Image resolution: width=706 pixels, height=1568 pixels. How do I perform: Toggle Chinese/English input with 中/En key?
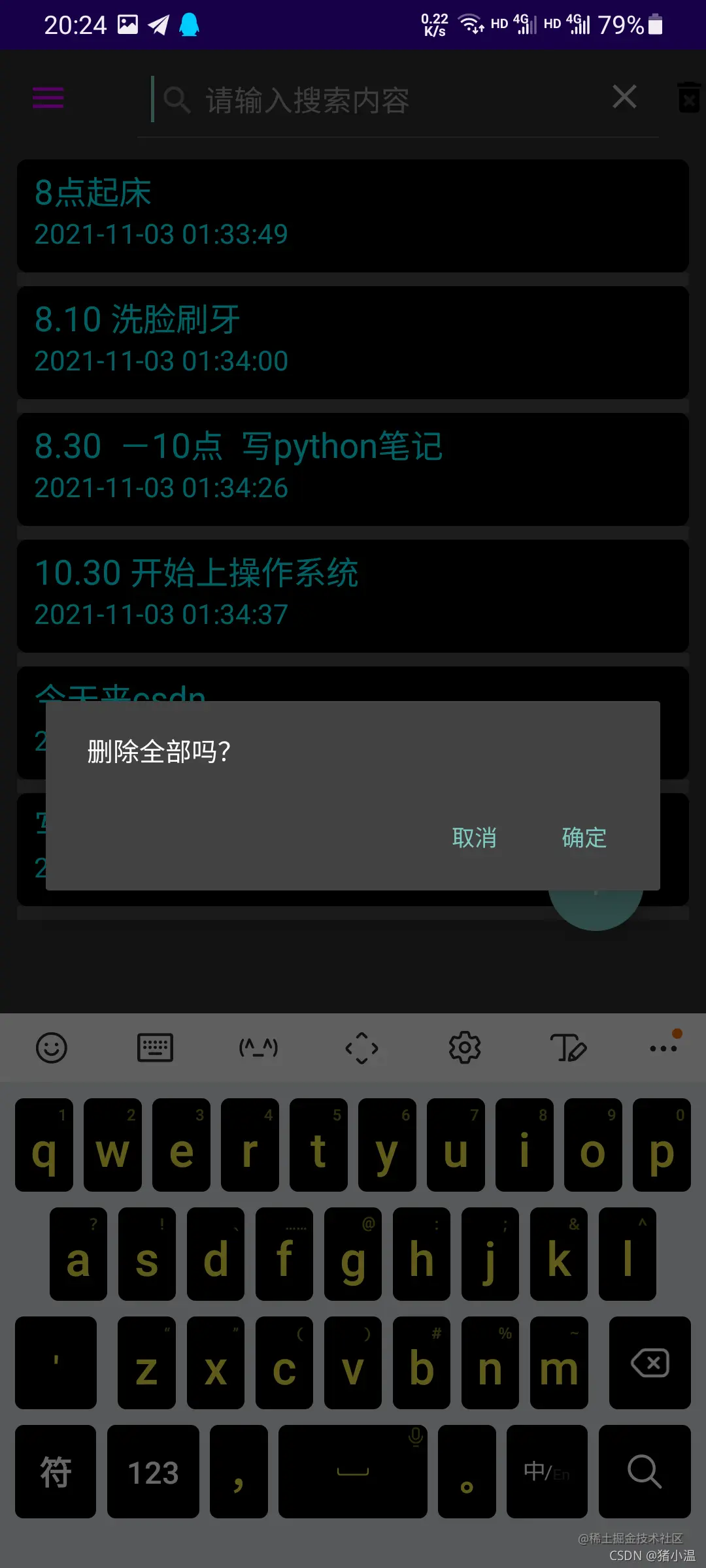click(x=547, y=1473)
